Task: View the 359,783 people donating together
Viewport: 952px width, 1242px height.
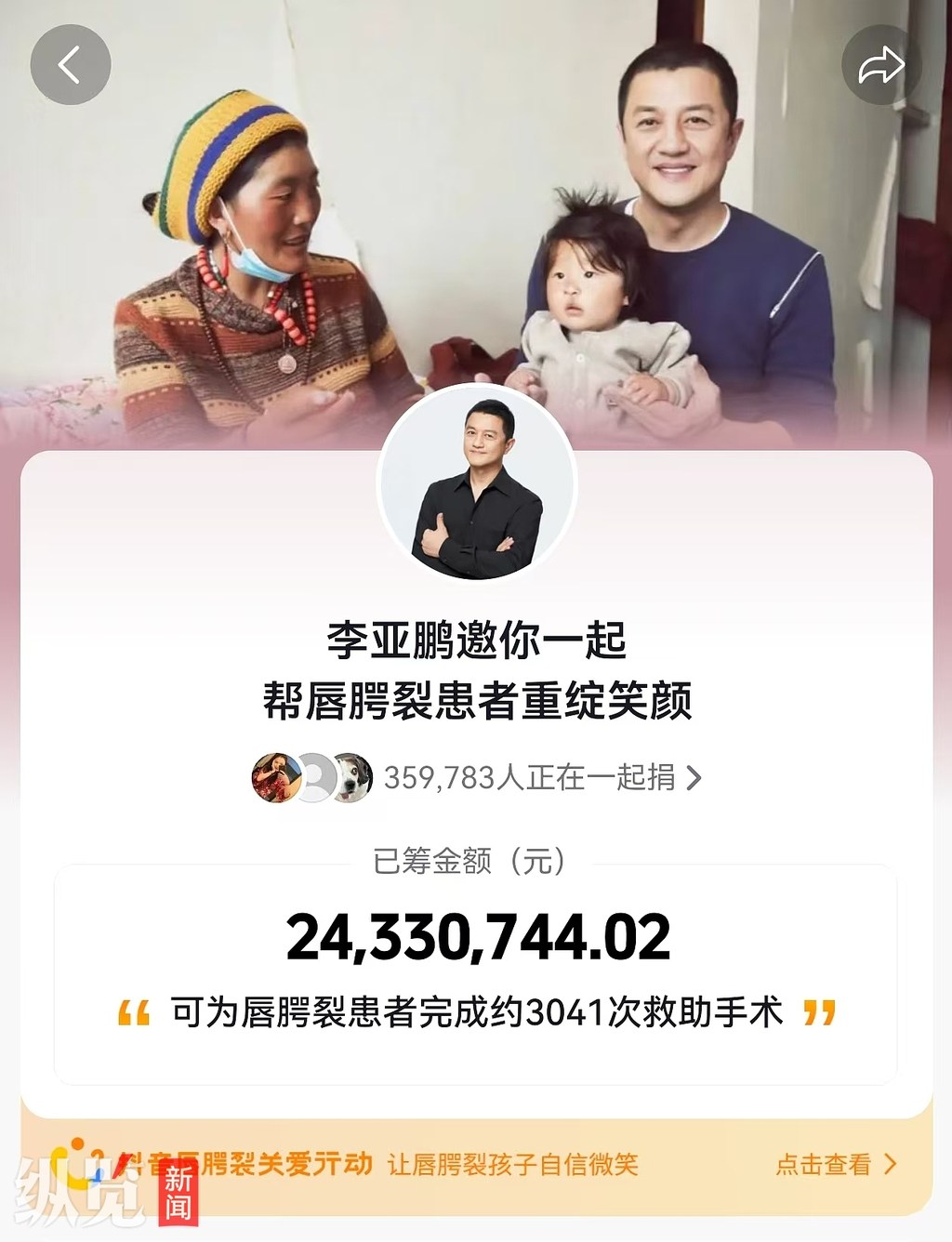Action: [x=542, y=777]
